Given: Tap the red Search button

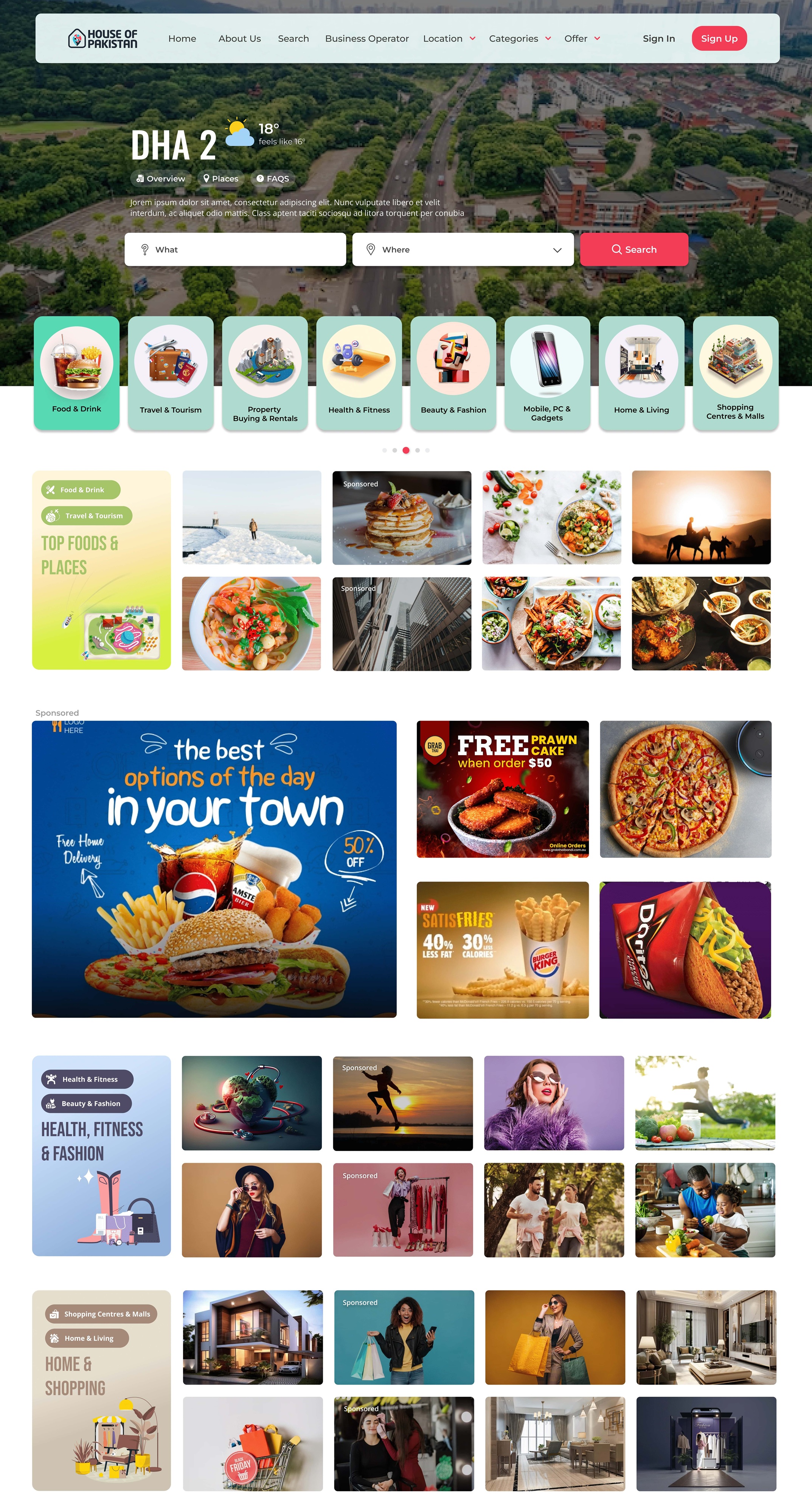Looking at the screenshot, I should (634, 249).
